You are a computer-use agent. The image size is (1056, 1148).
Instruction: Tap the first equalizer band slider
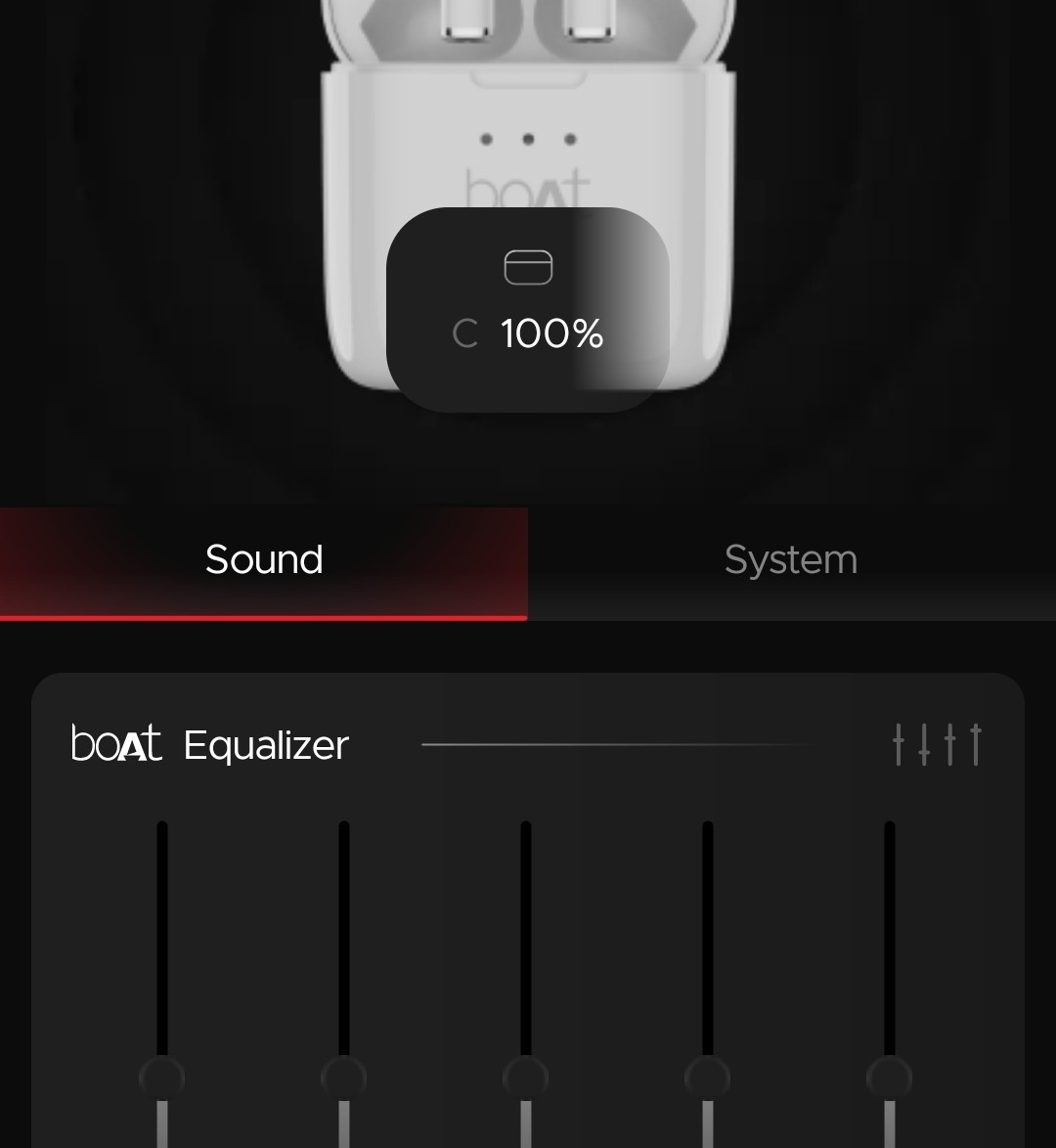point(162,1078)
